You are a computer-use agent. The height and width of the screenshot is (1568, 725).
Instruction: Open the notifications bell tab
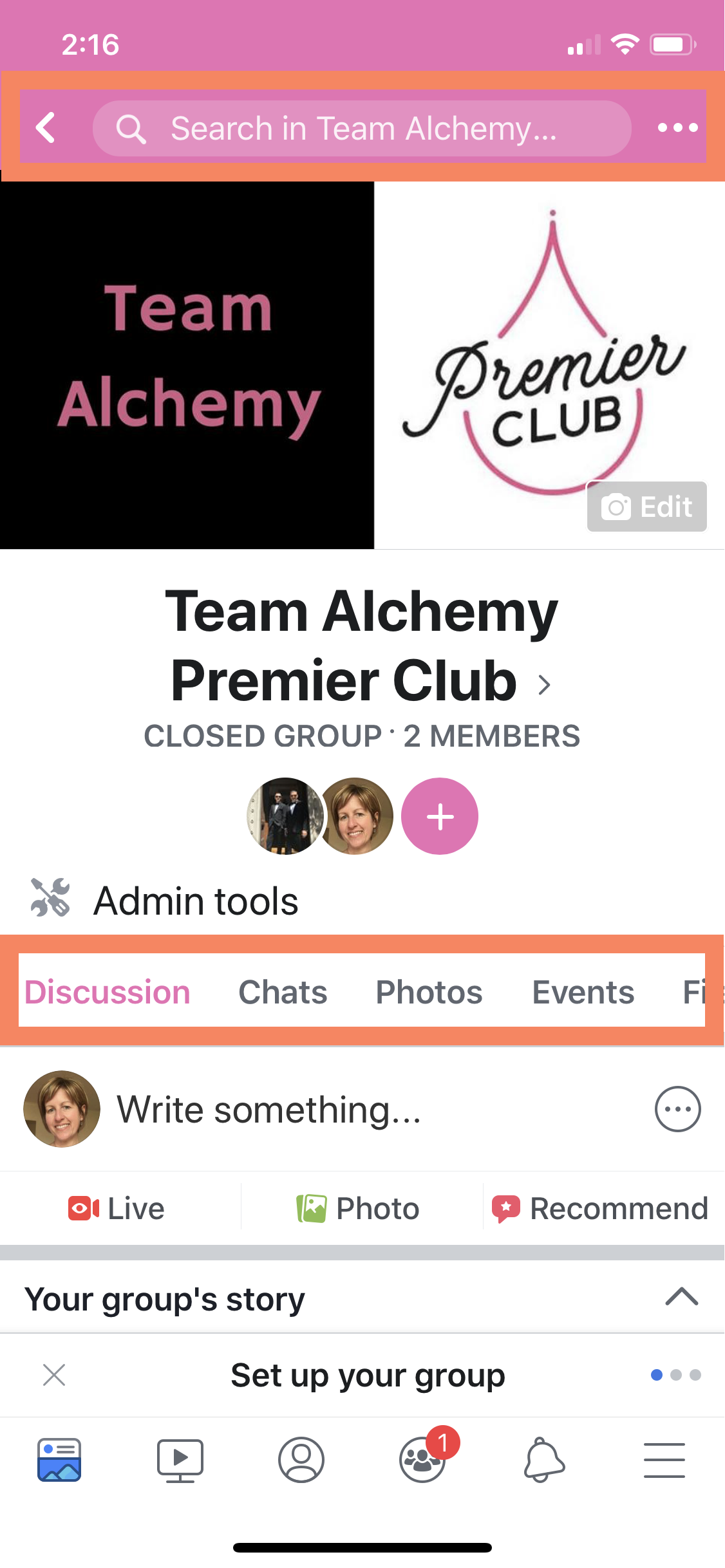point(544,1459)
